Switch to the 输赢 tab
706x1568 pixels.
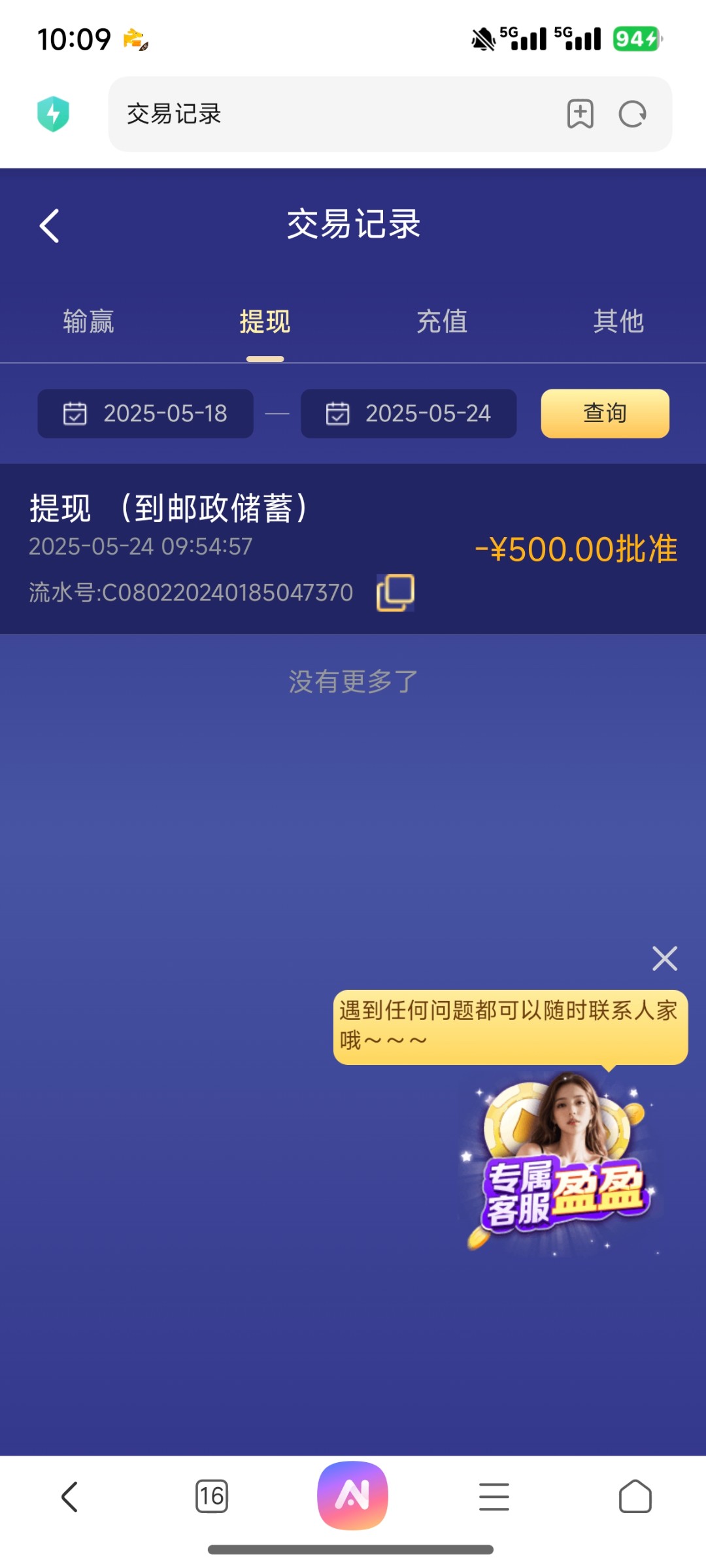point(88,321)
